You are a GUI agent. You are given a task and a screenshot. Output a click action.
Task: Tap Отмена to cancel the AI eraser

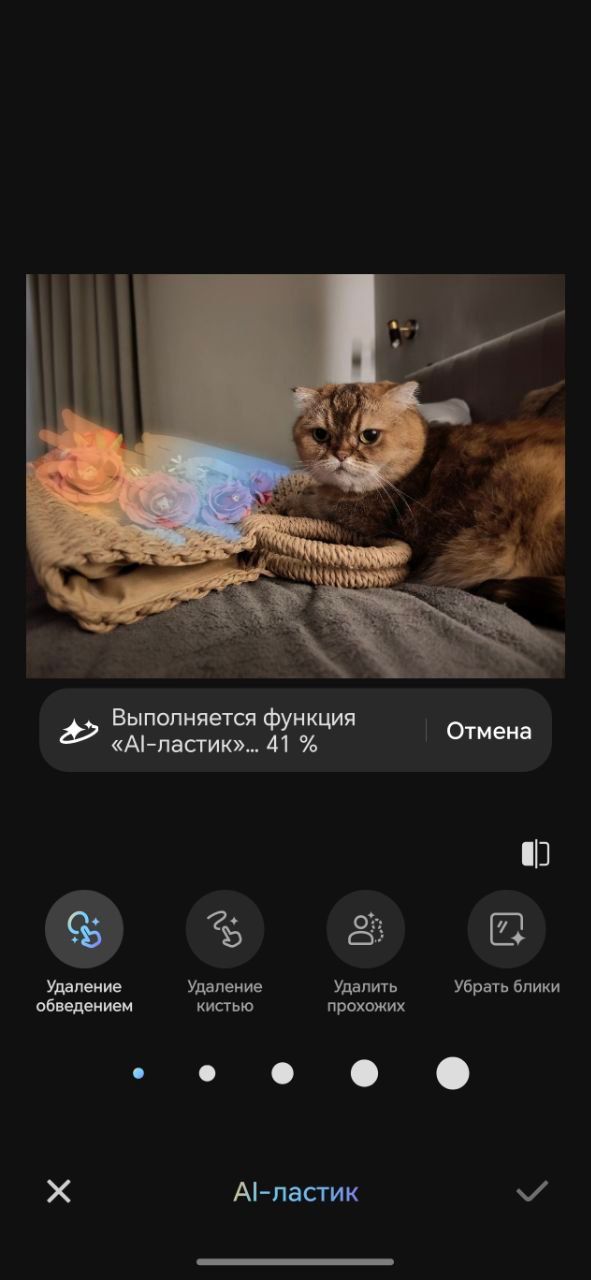[488, 731]
